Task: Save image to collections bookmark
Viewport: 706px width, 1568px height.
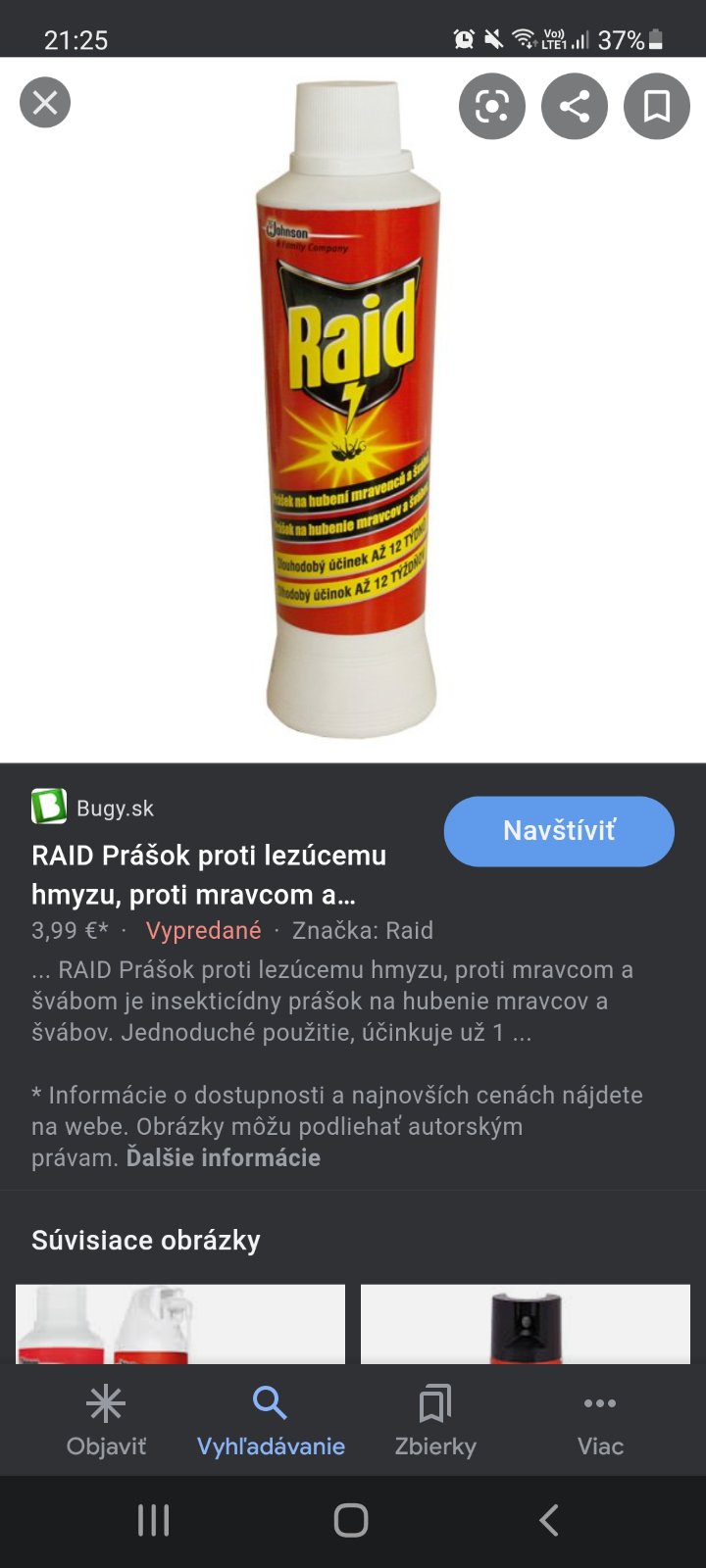Action: (x=657, y=106)
